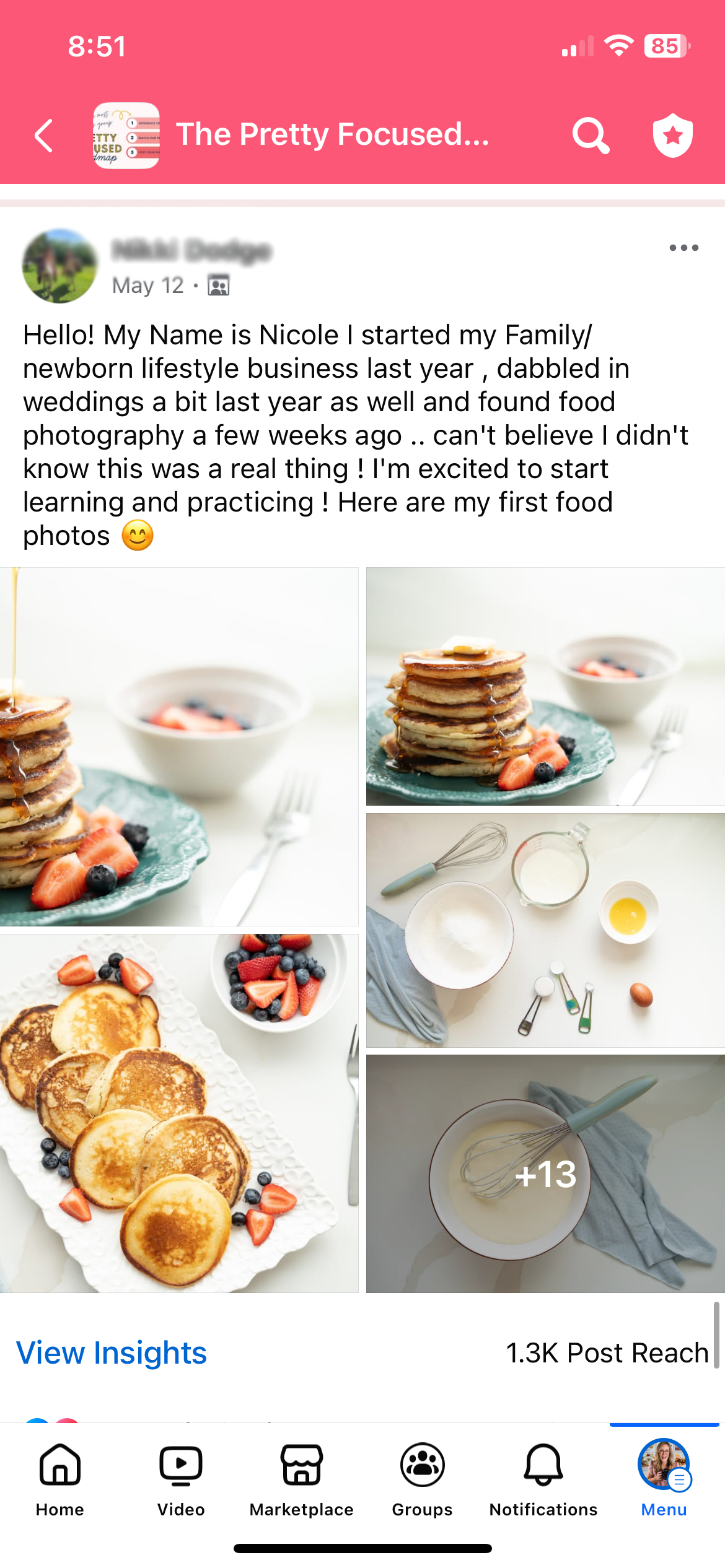This screenshot has height=1568, width=725.
Task: Open the syrup-pouring pancake photo
Action: pos(179,746)
